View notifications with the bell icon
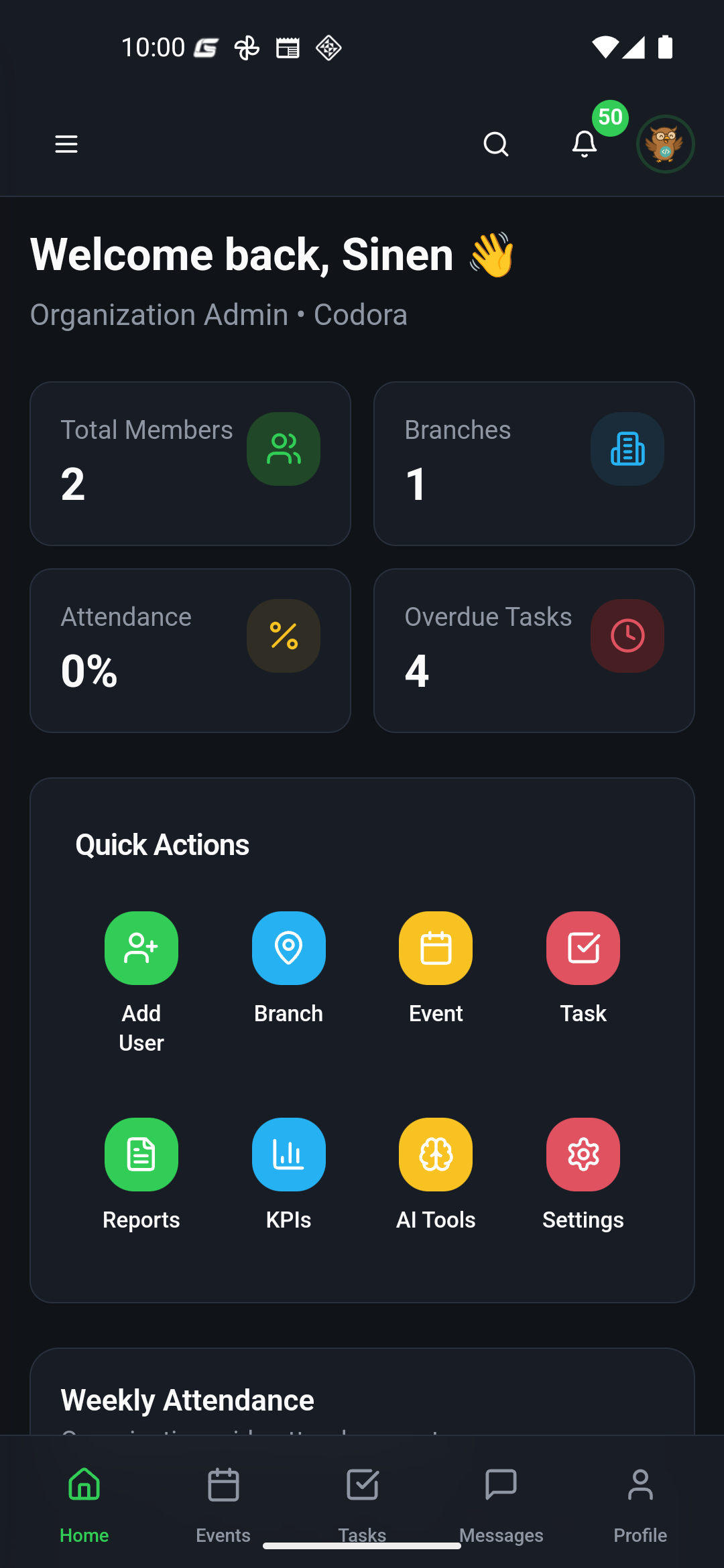 pos(584,144)
